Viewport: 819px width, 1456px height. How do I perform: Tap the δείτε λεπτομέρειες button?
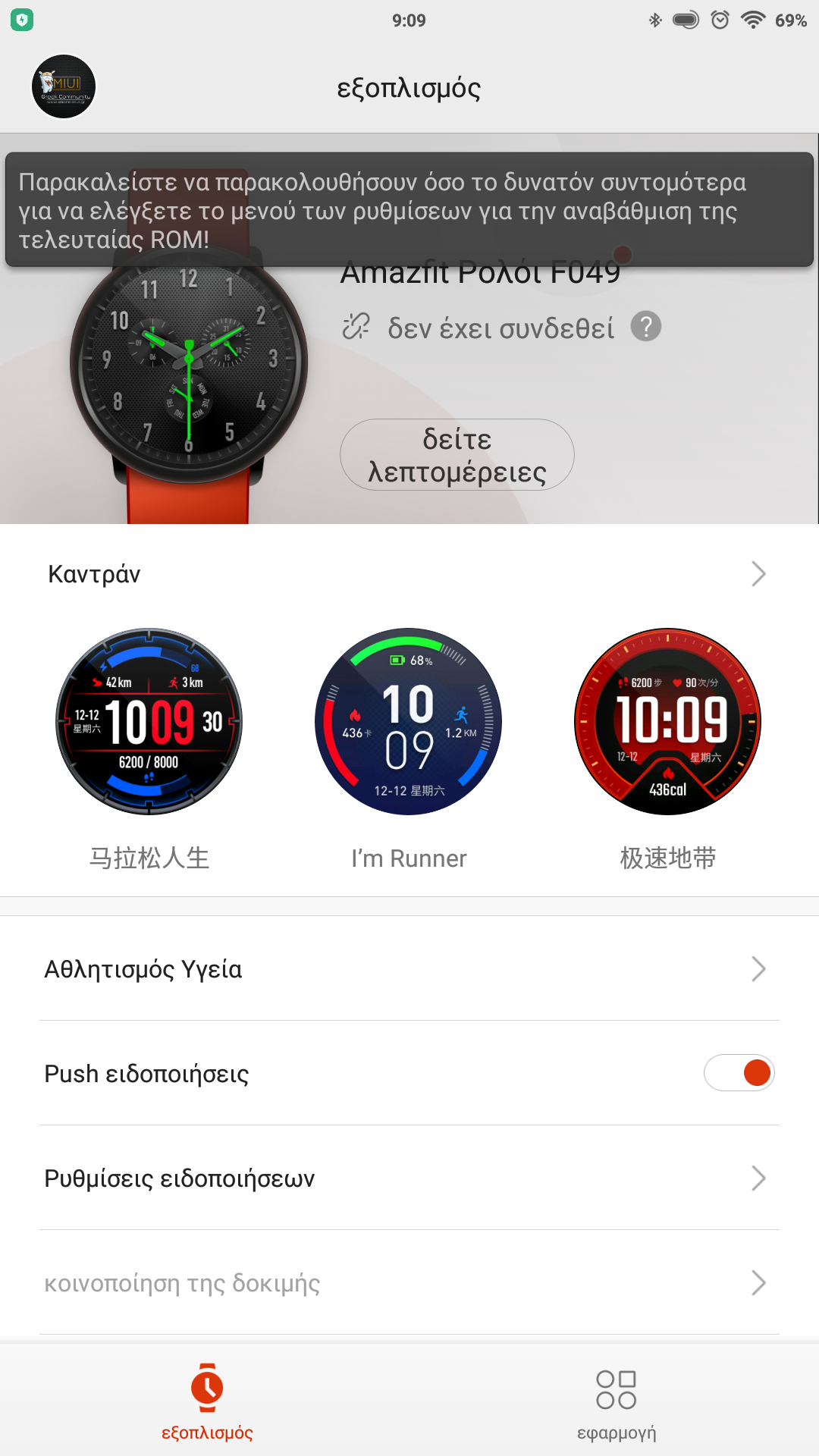click(457, 455)
